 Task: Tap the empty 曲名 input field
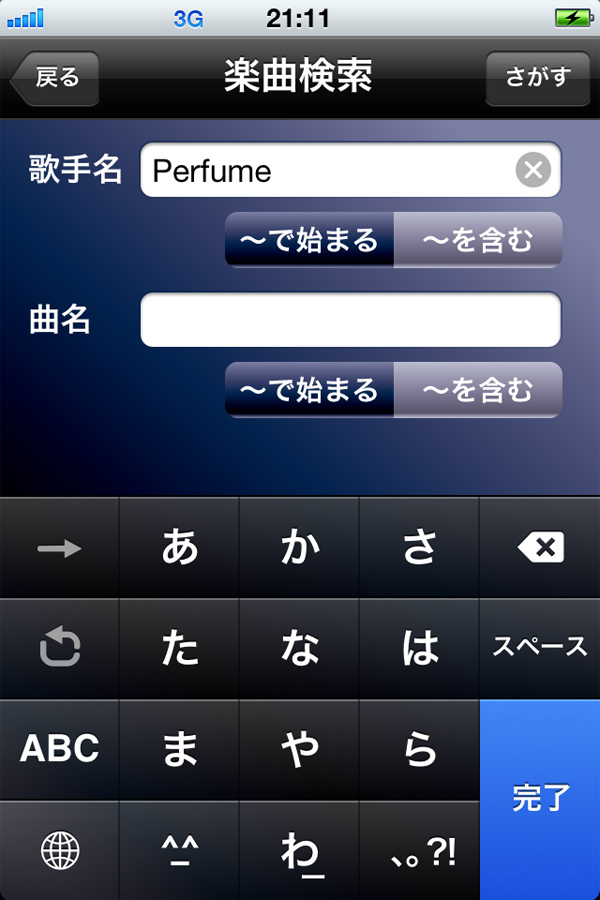(350, 320)
